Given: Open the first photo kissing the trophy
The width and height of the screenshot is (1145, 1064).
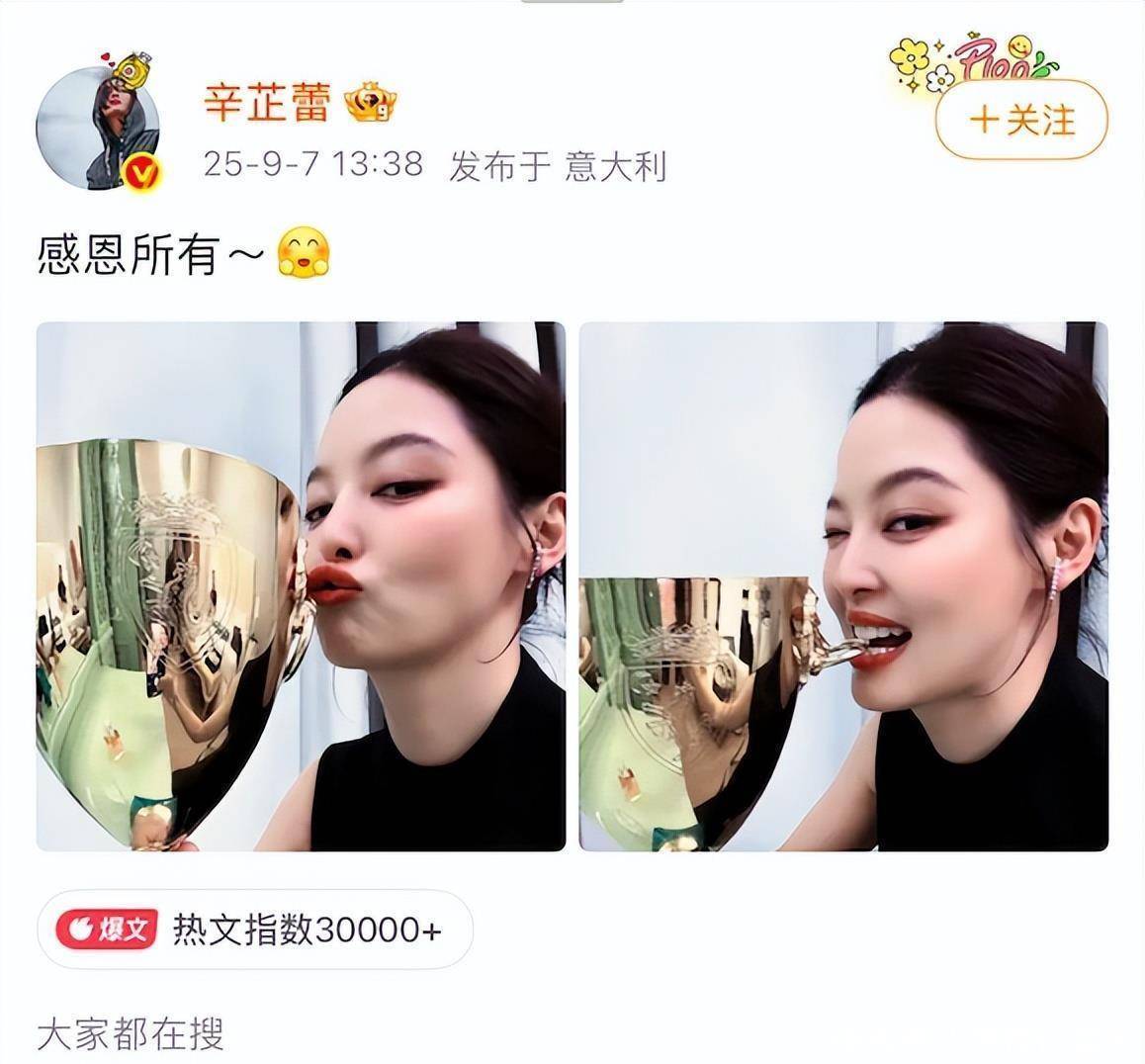Looking at the screenshot, I should pos(301,585).
